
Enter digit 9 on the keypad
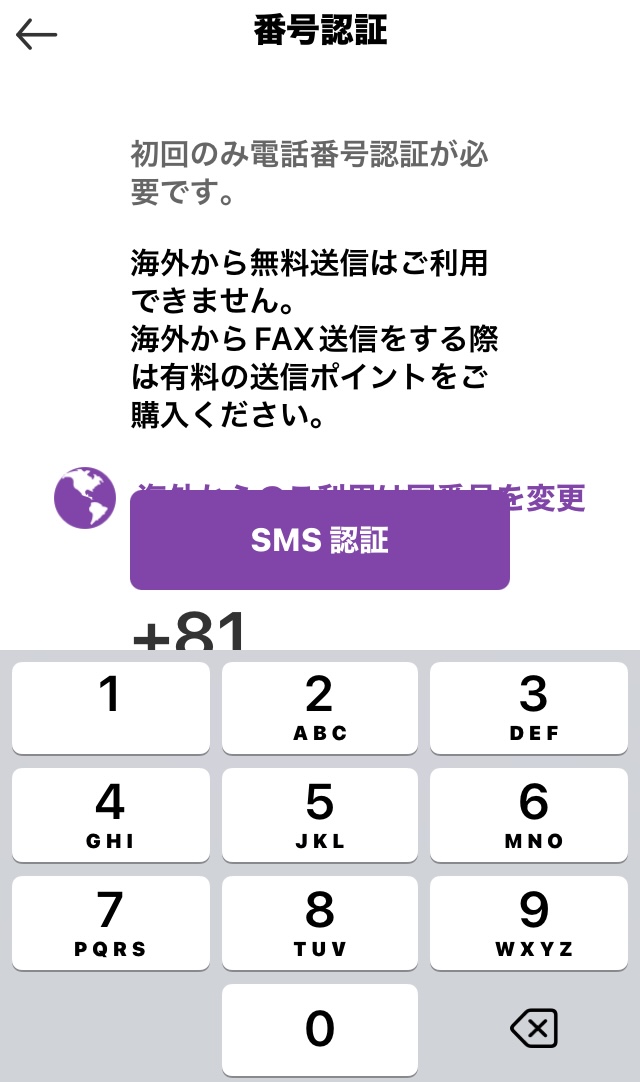(x=529, y=923)
